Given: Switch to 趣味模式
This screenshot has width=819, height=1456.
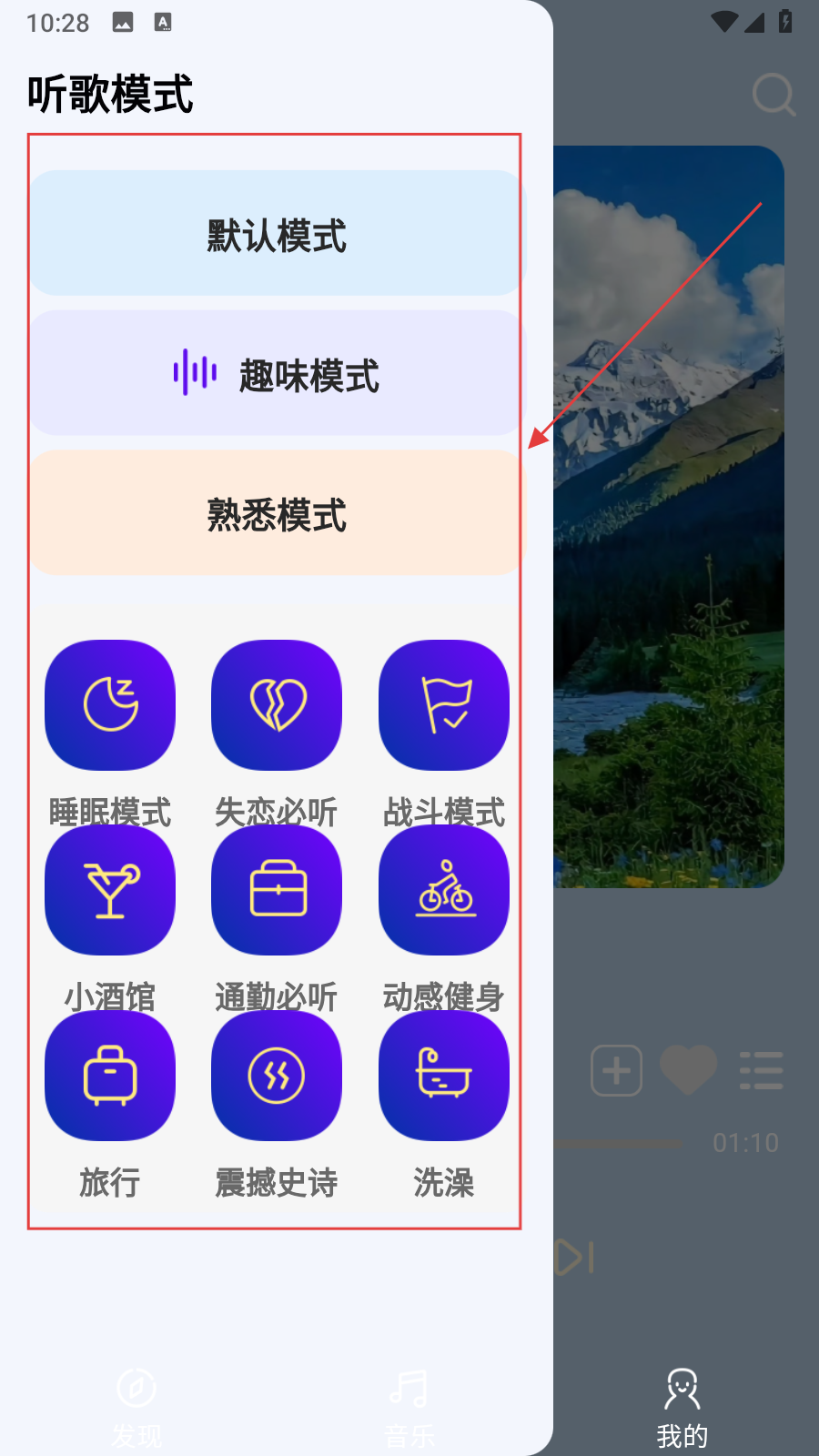Looking at the screenshot, I should click(x=278, y=374).
